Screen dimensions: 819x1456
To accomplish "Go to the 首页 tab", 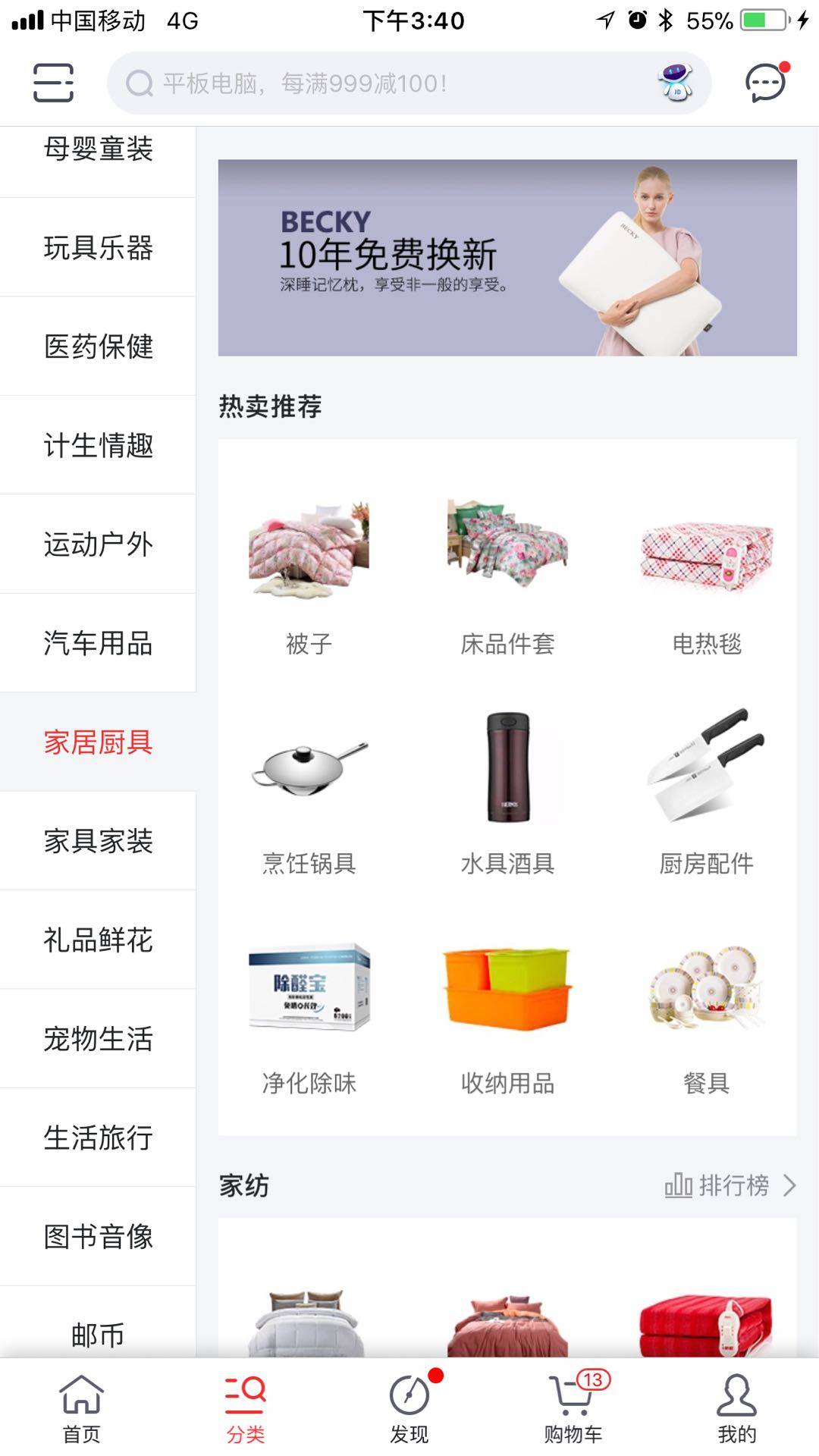I will point(81,1407).
